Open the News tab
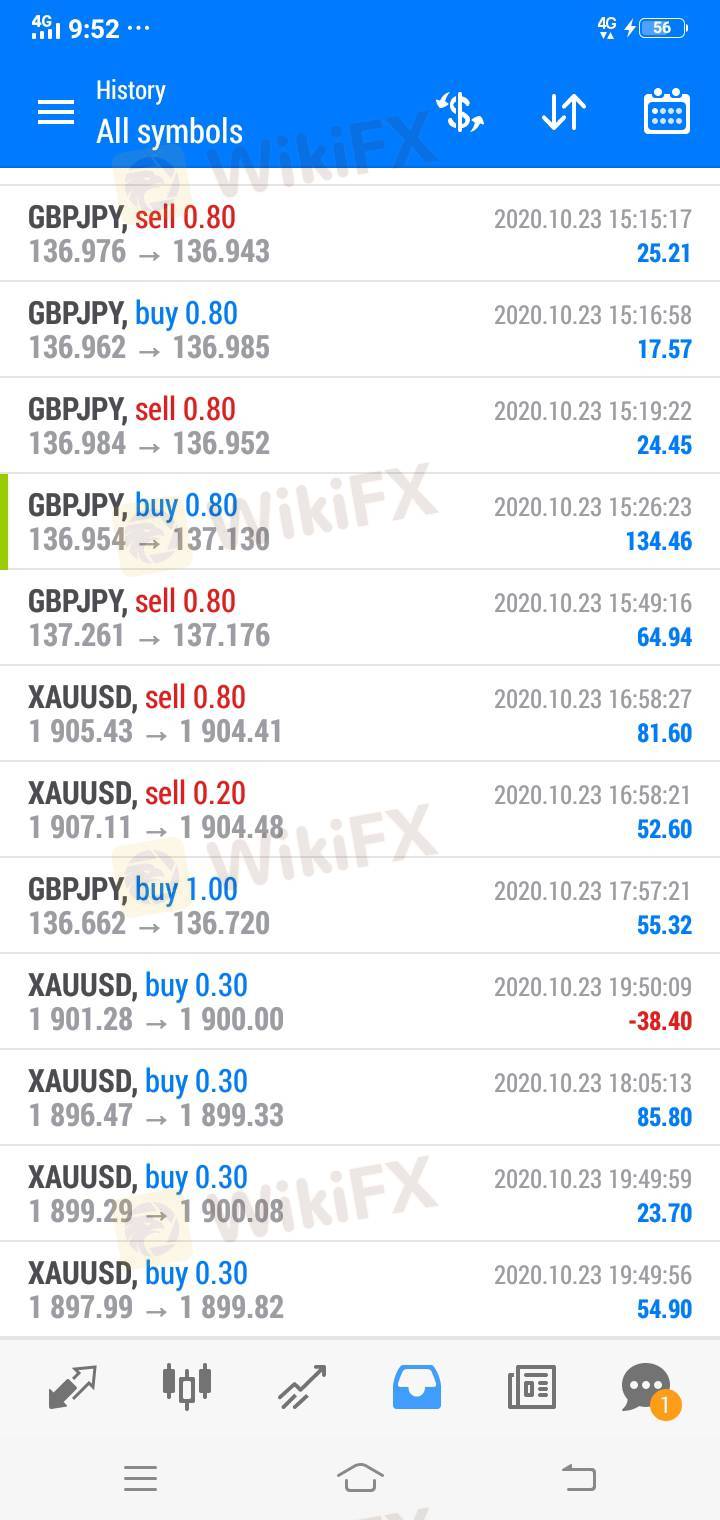 point(531,1387)
